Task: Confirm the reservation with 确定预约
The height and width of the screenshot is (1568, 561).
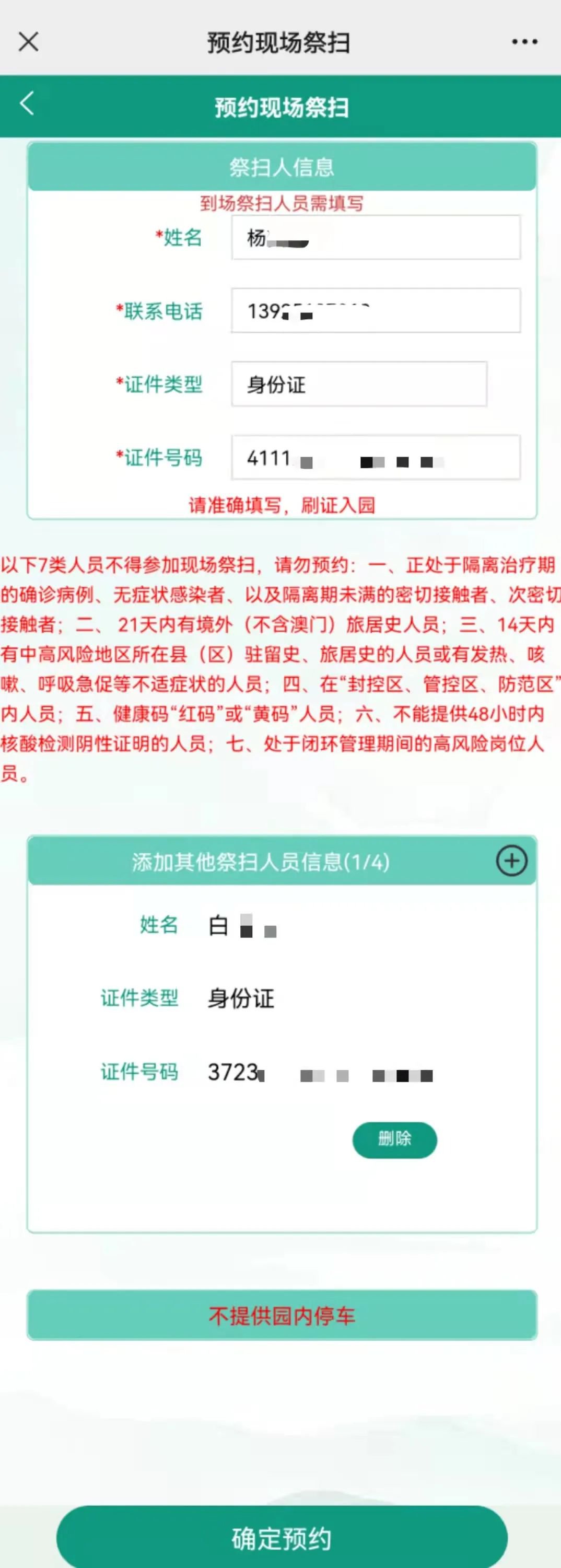Action: click(281, 1538)
